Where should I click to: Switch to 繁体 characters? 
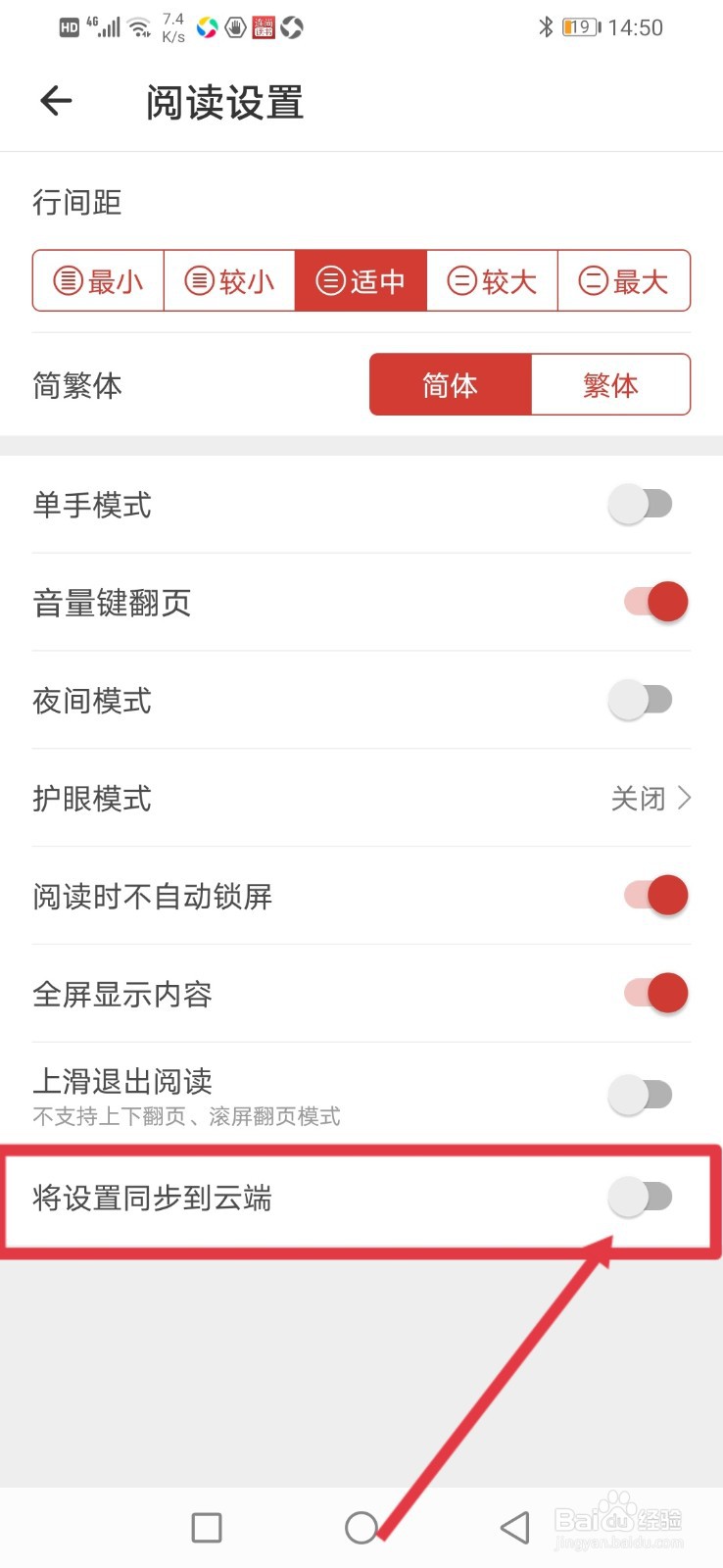click(x=610, y=384)
